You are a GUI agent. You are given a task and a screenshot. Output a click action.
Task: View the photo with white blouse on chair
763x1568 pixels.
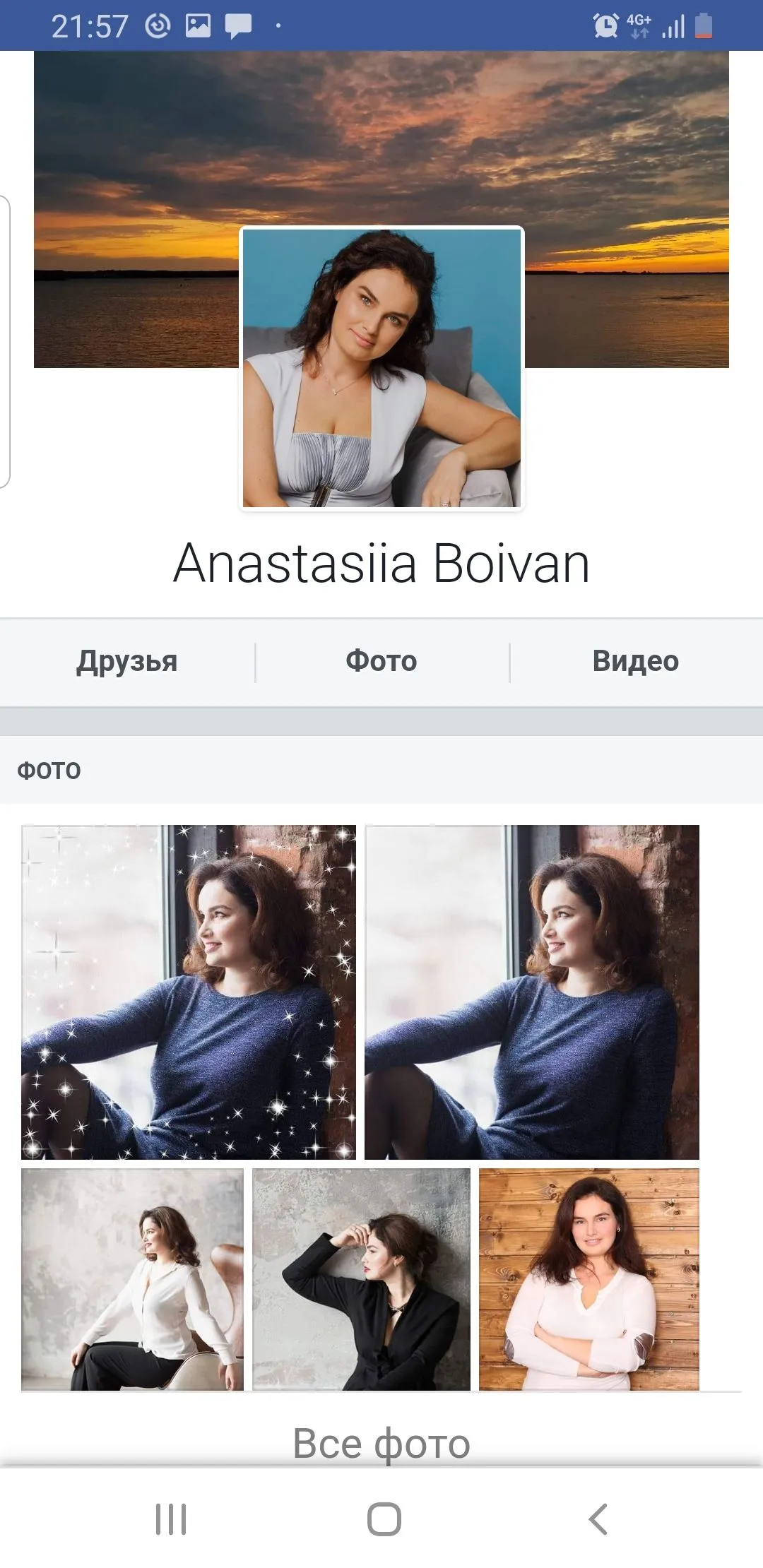pyautogui.click(x=132, y=1279)
